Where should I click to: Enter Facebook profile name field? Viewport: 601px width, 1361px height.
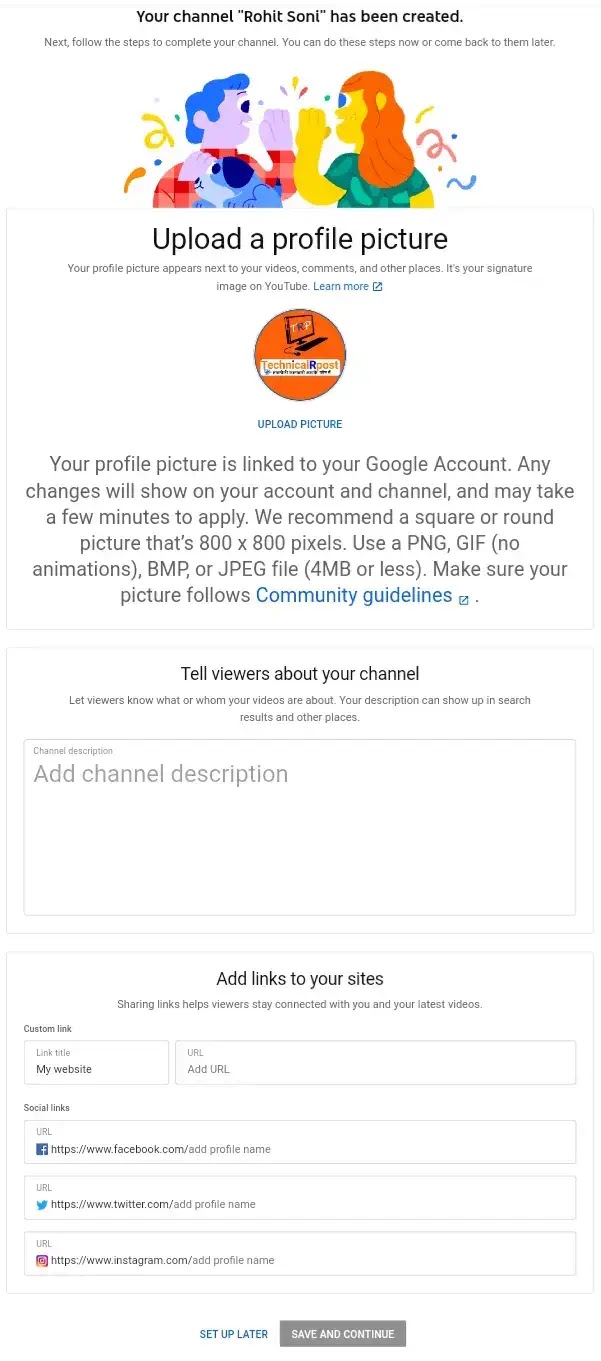click(x=300, y=1142)
